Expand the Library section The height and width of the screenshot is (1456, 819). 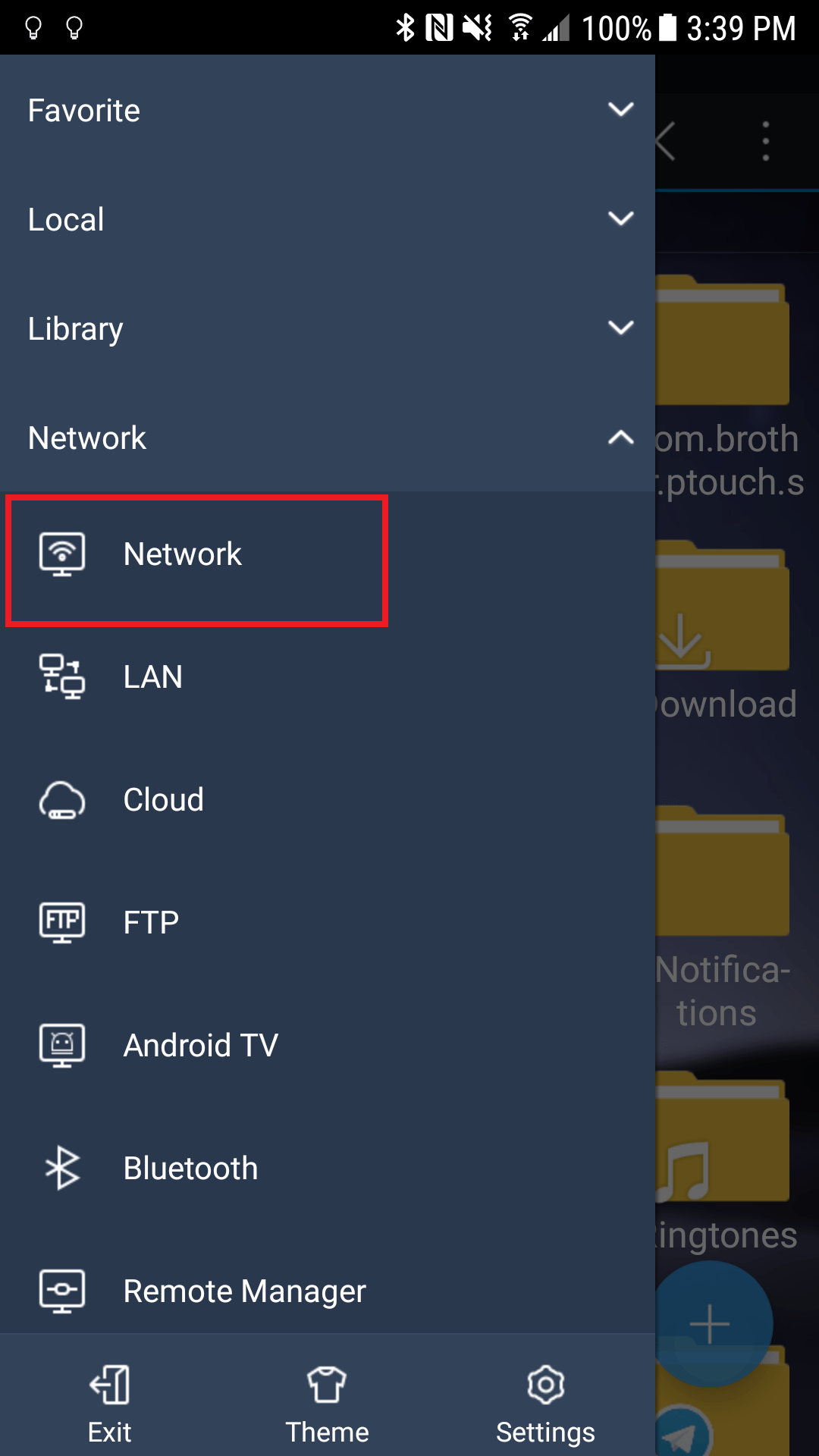[328, 328]
